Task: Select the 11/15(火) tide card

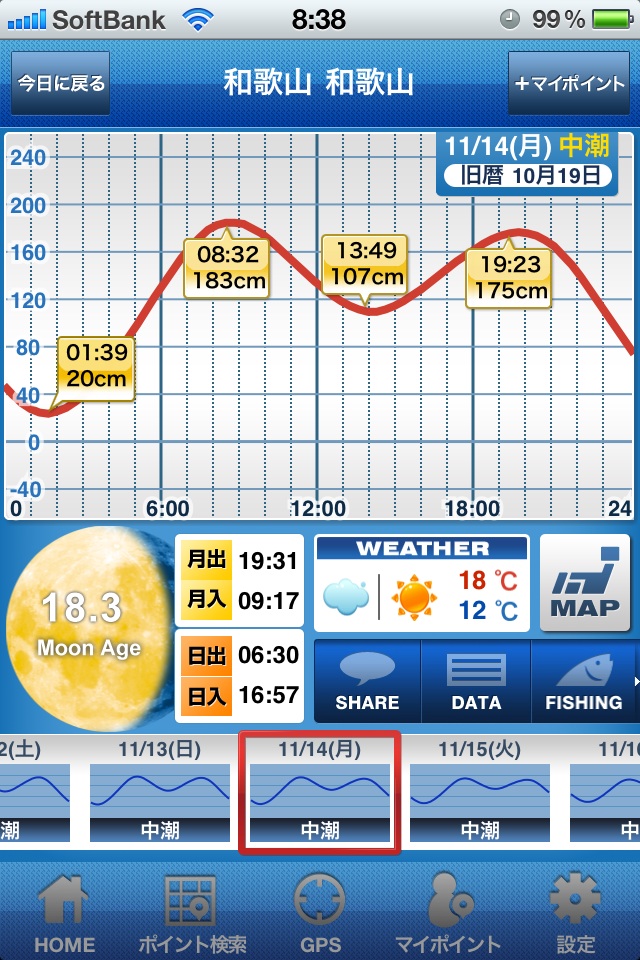Action: (480, 790)
